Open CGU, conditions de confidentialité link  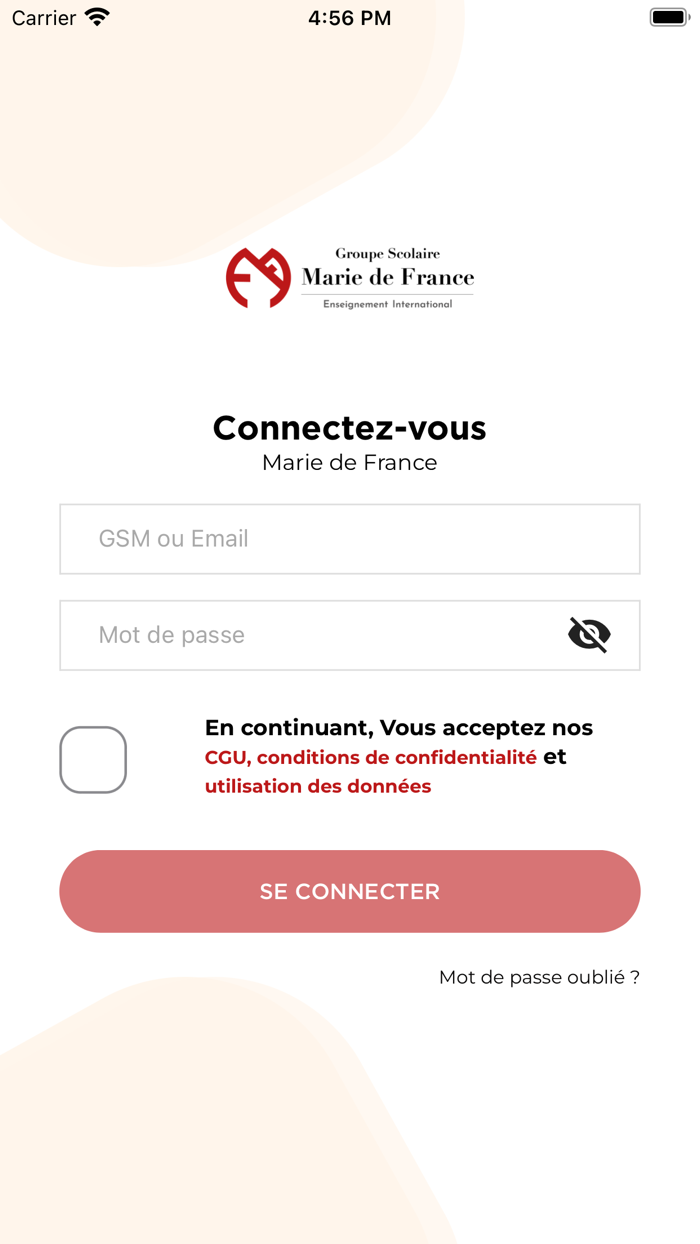[x=370, y=757]
